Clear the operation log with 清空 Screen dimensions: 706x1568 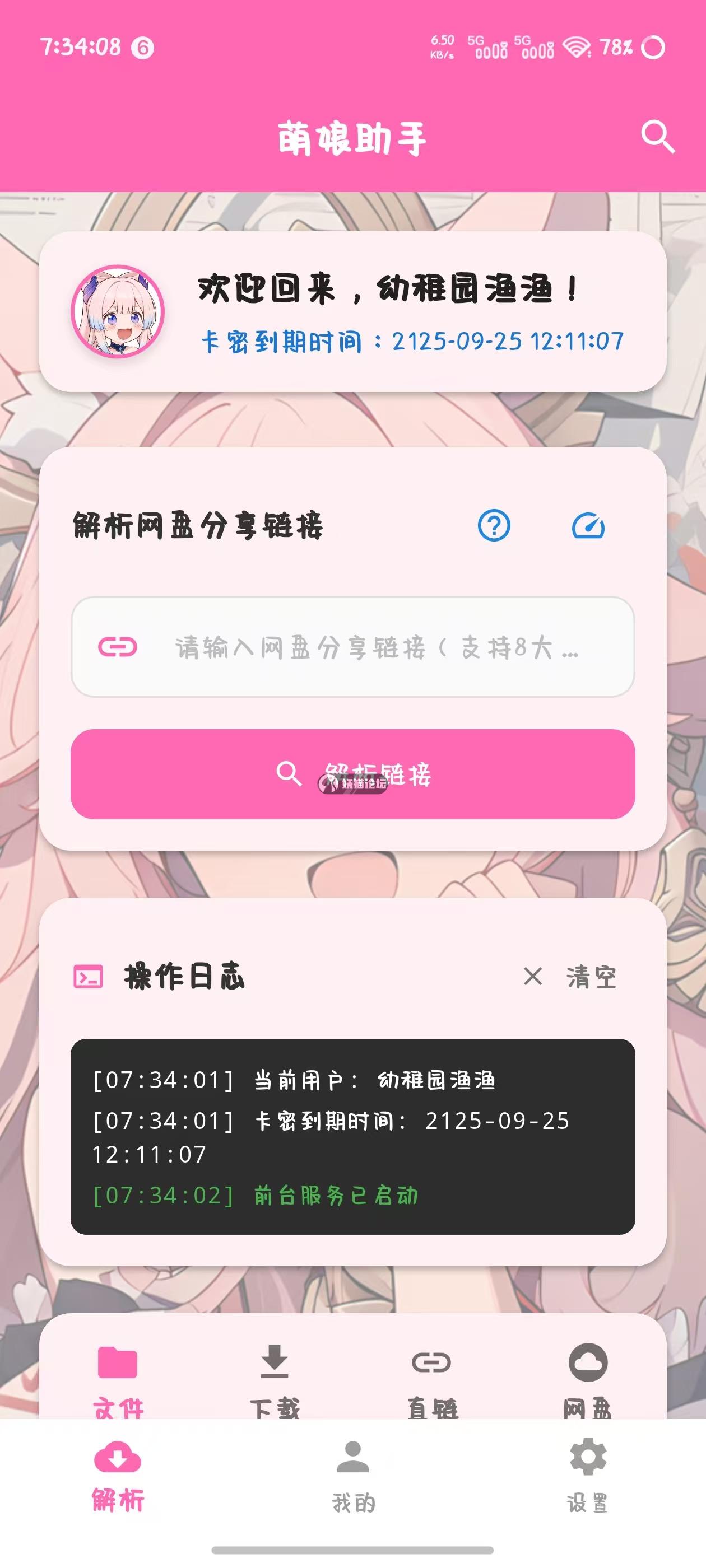(x=571, y=977)
